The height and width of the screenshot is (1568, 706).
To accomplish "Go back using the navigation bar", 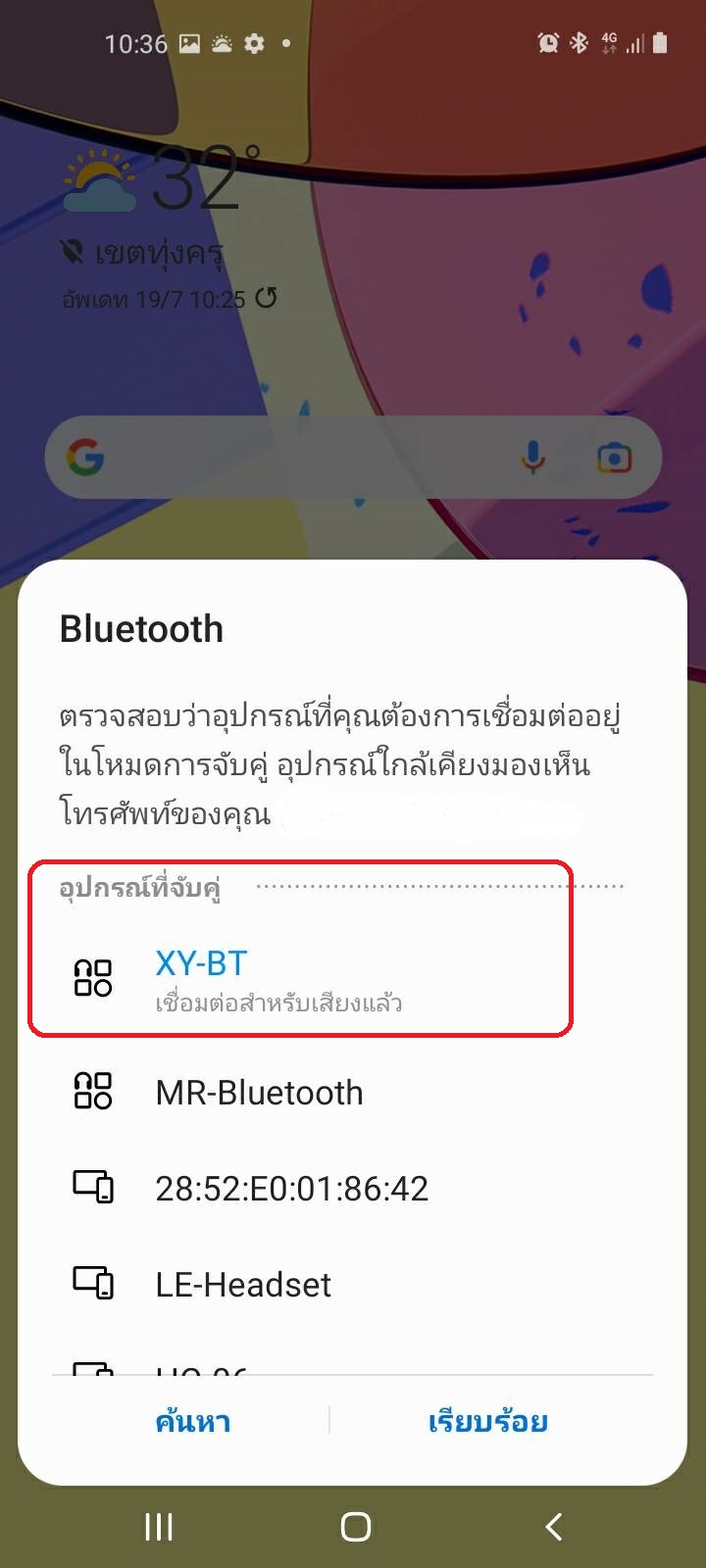I will point(553,1526).
